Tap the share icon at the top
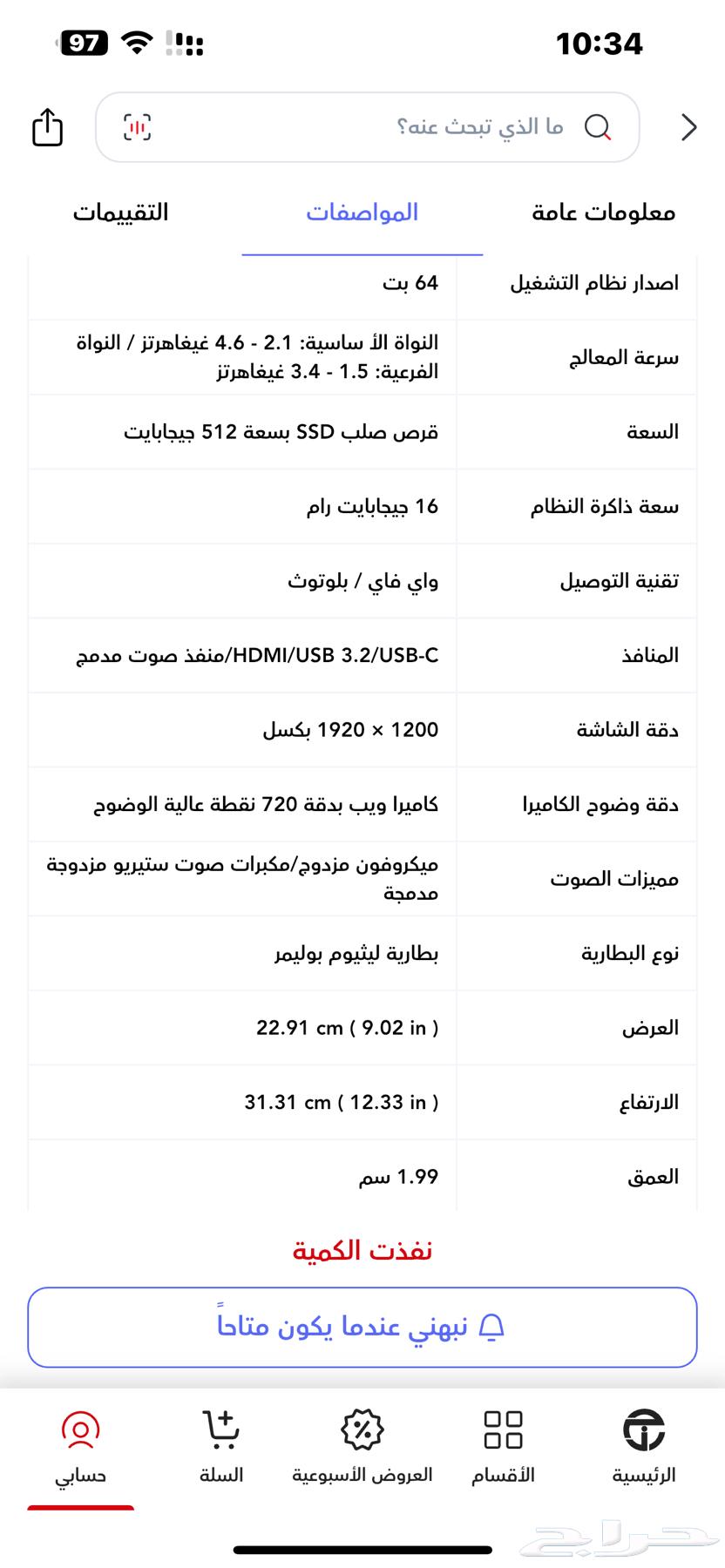The image size is (725, 1568). 48,127
